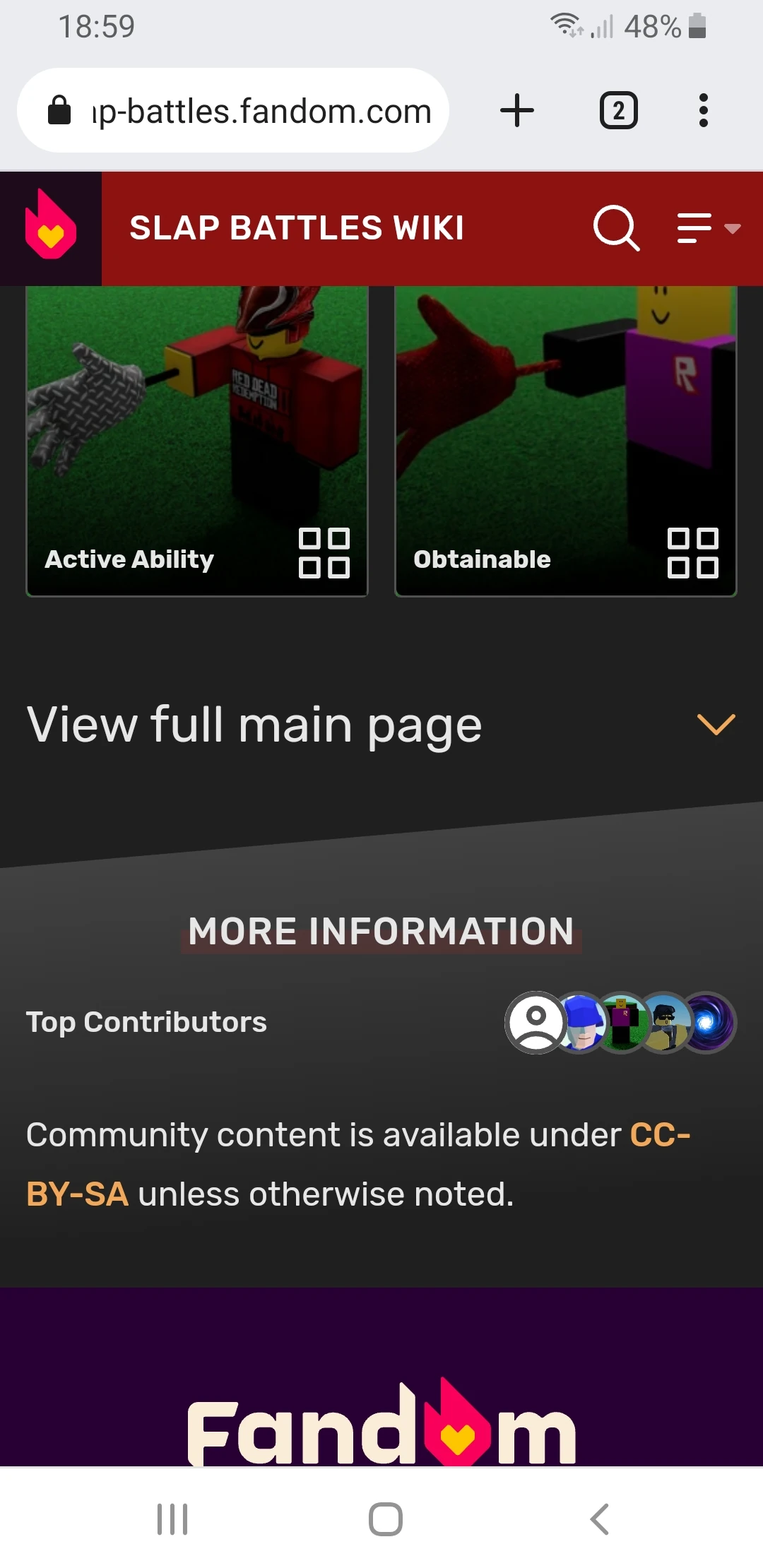Expand View full main page
Screen dimensions: 763x1568
tap(381, 725)
